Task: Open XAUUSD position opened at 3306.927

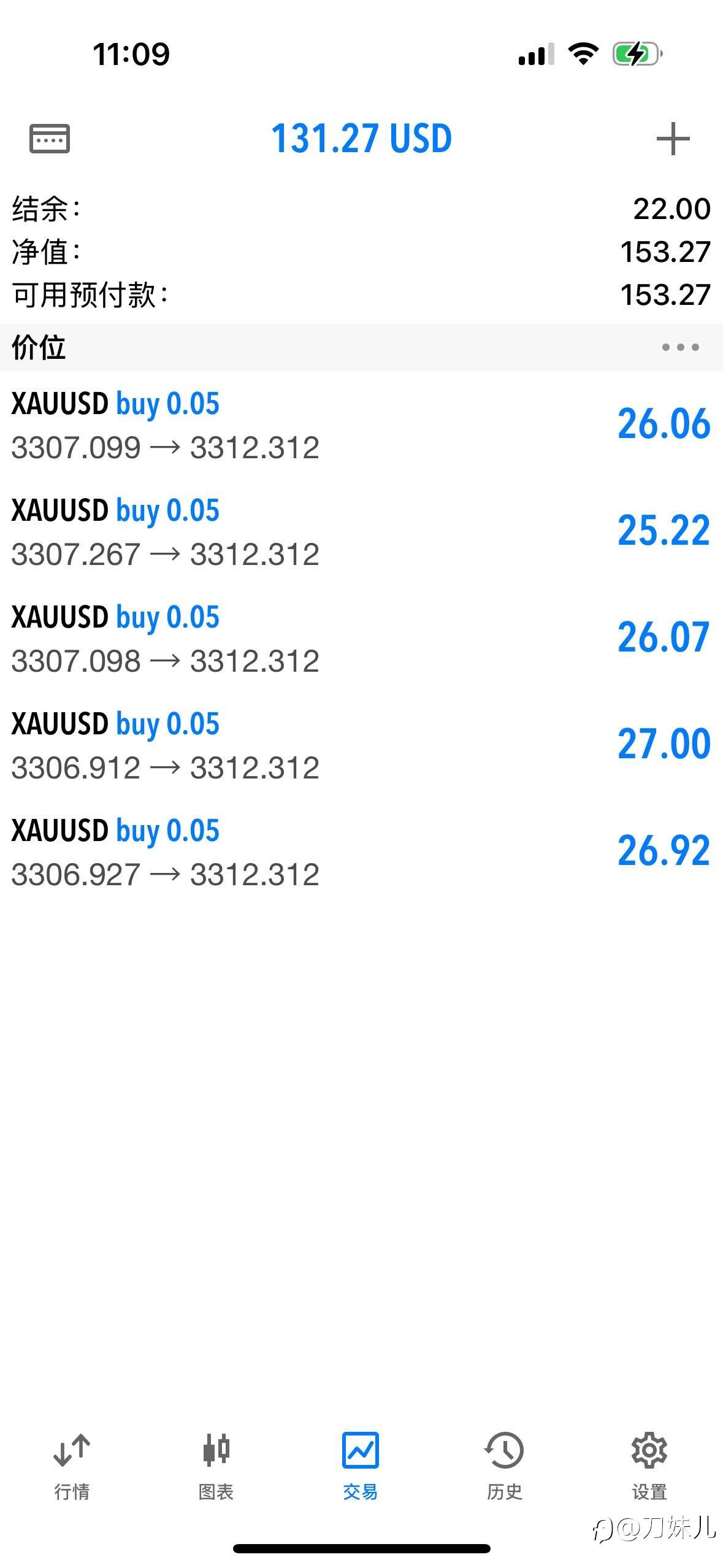Action: click(x=361, y=851)
